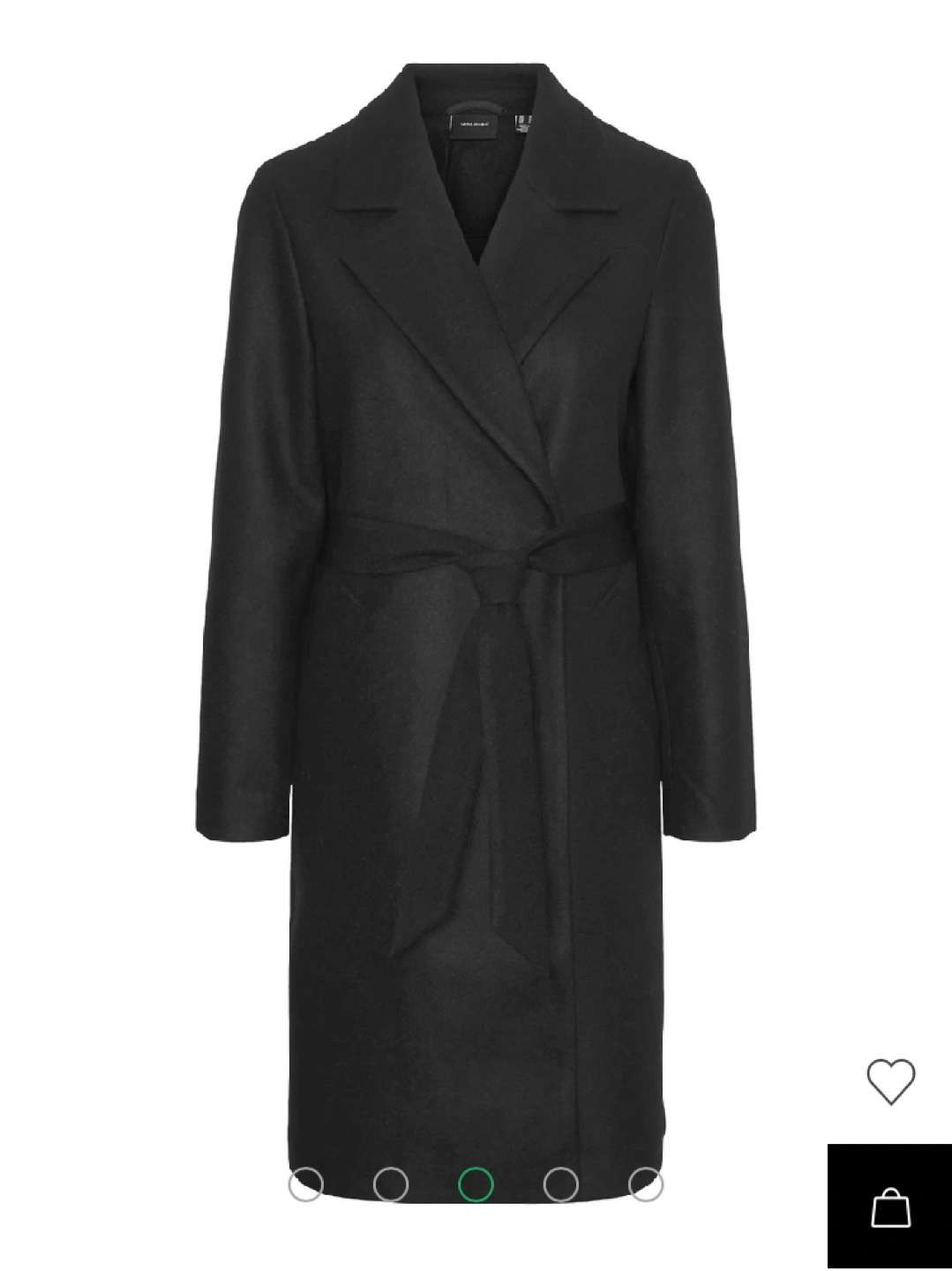The width and height of the screenshot is (952, 1271).
Task: Add the coat to wishlist with heart
Action: [890, 1081]
